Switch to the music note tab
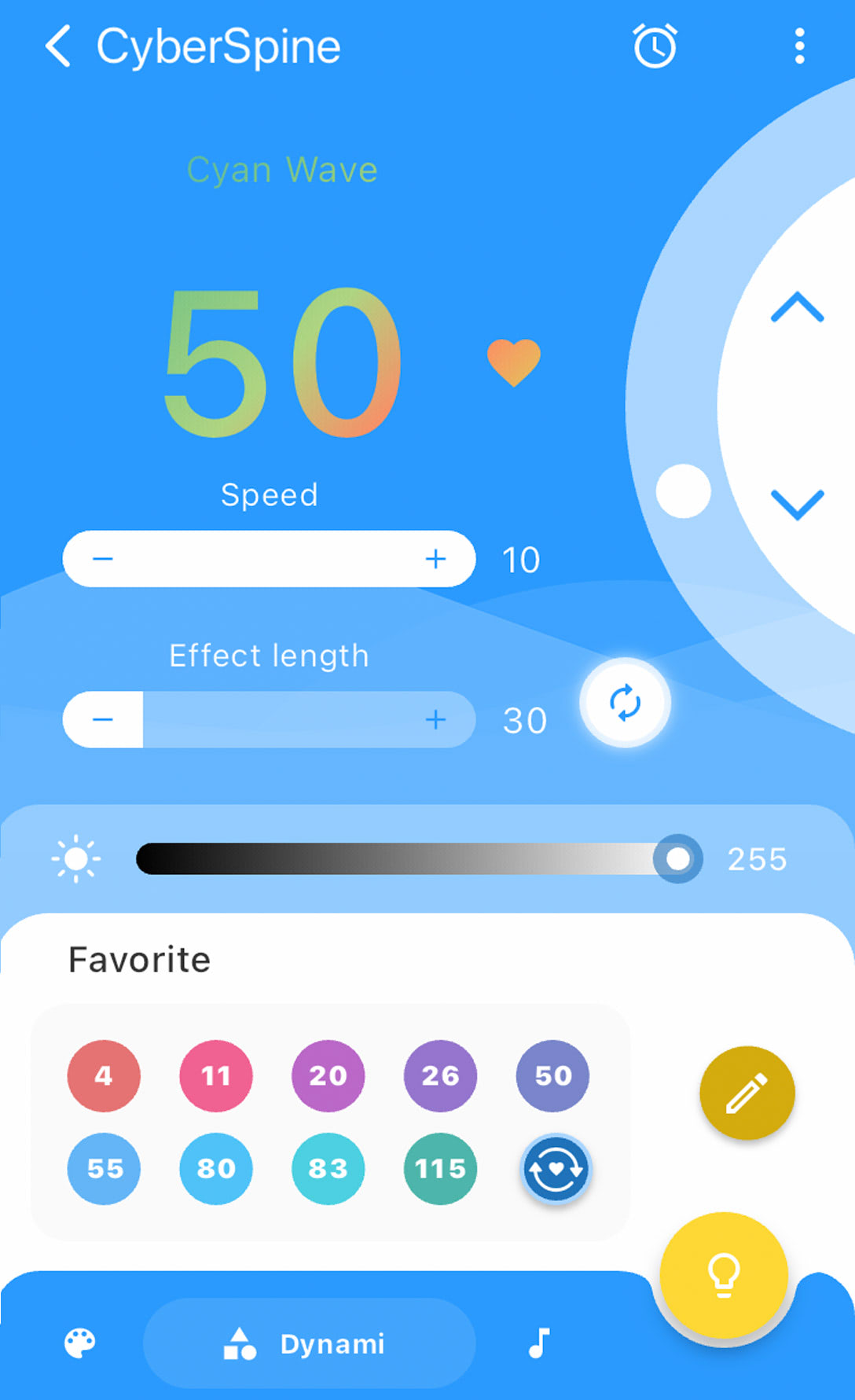855x1400 pixels. pos(539,1343)
